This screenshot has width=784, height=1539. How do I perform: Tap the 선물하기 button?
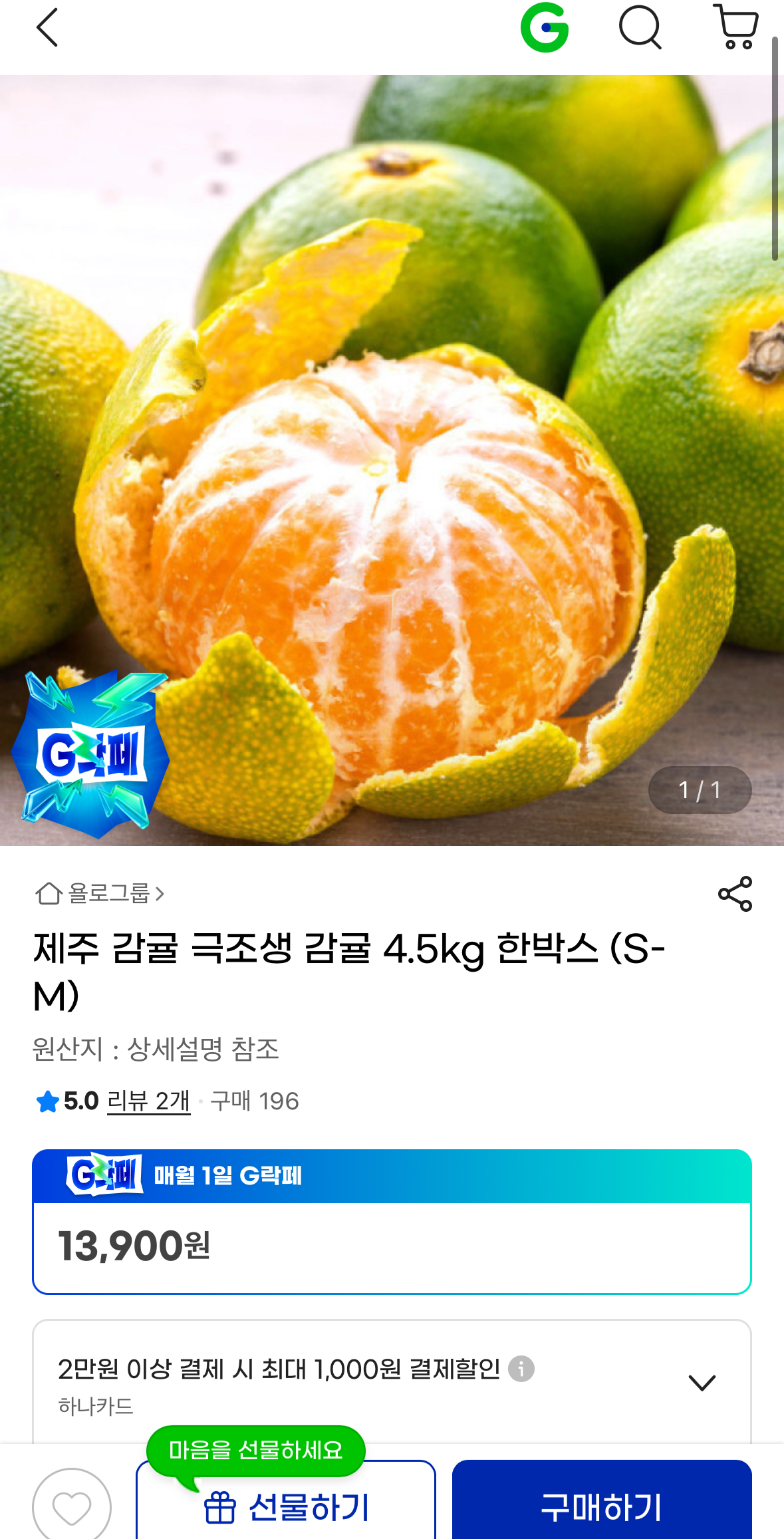click(286, 1507)
